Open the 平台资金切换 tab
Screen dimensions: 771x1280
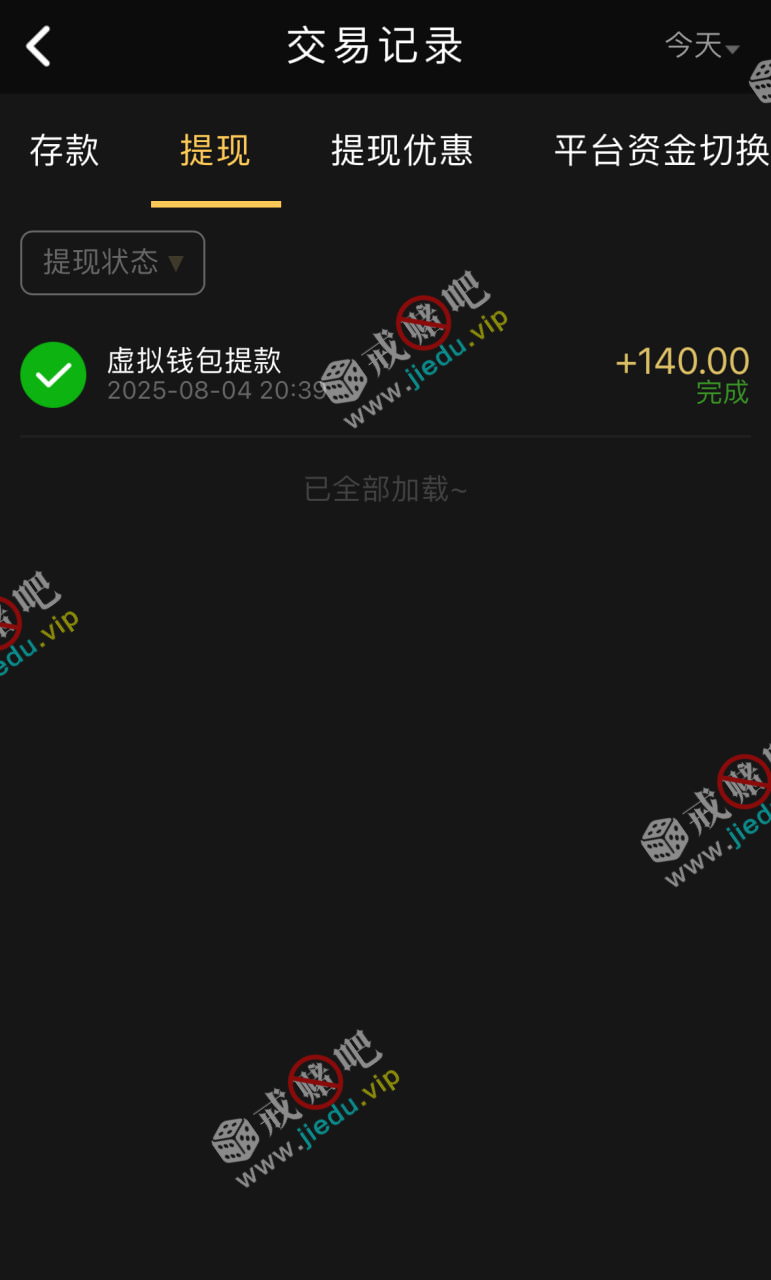pyautogui.click(x=661, y=151)
